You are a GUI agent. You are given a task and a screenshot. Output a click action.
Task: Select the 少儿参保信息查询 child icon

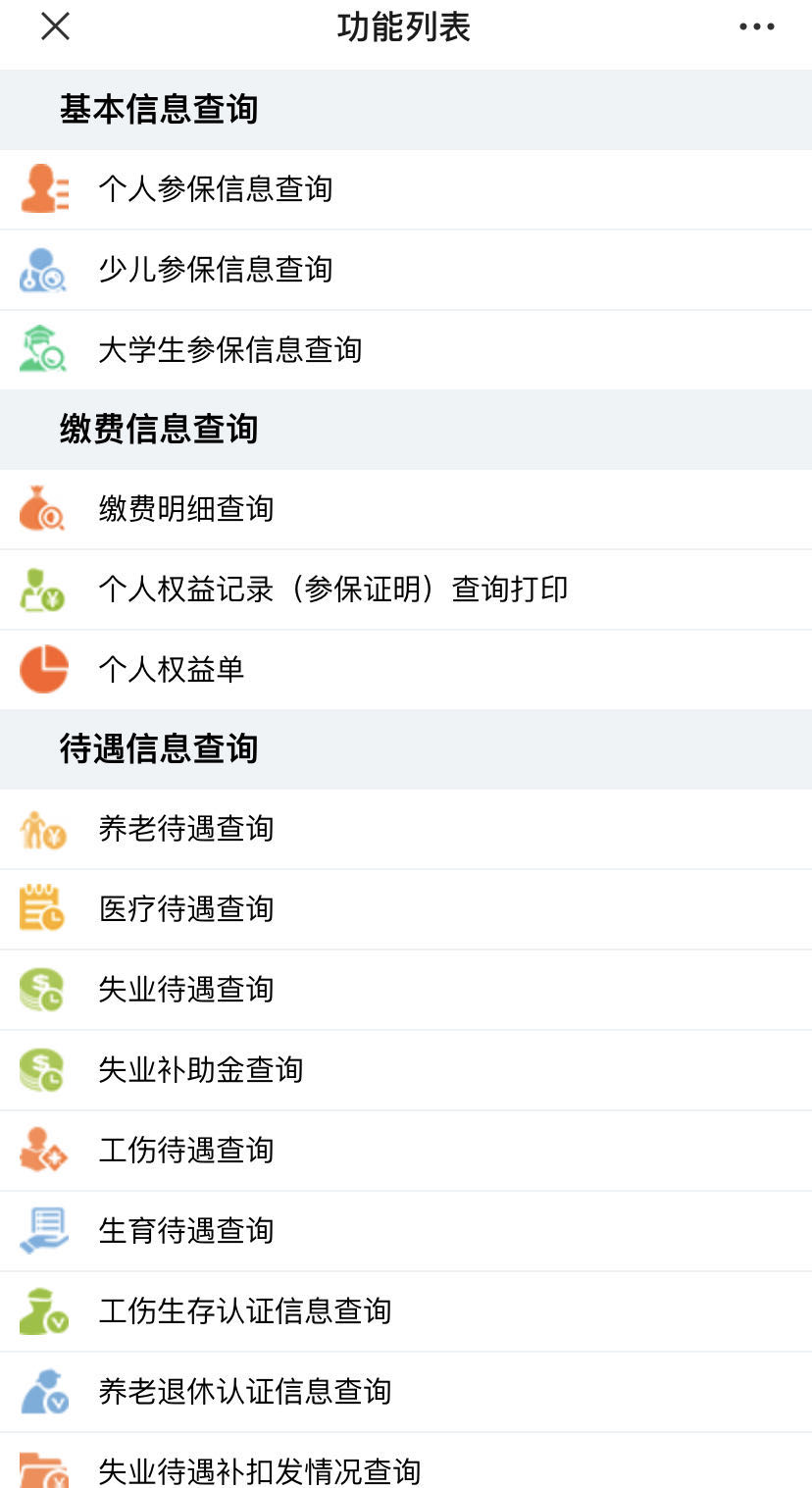point(43,270)
